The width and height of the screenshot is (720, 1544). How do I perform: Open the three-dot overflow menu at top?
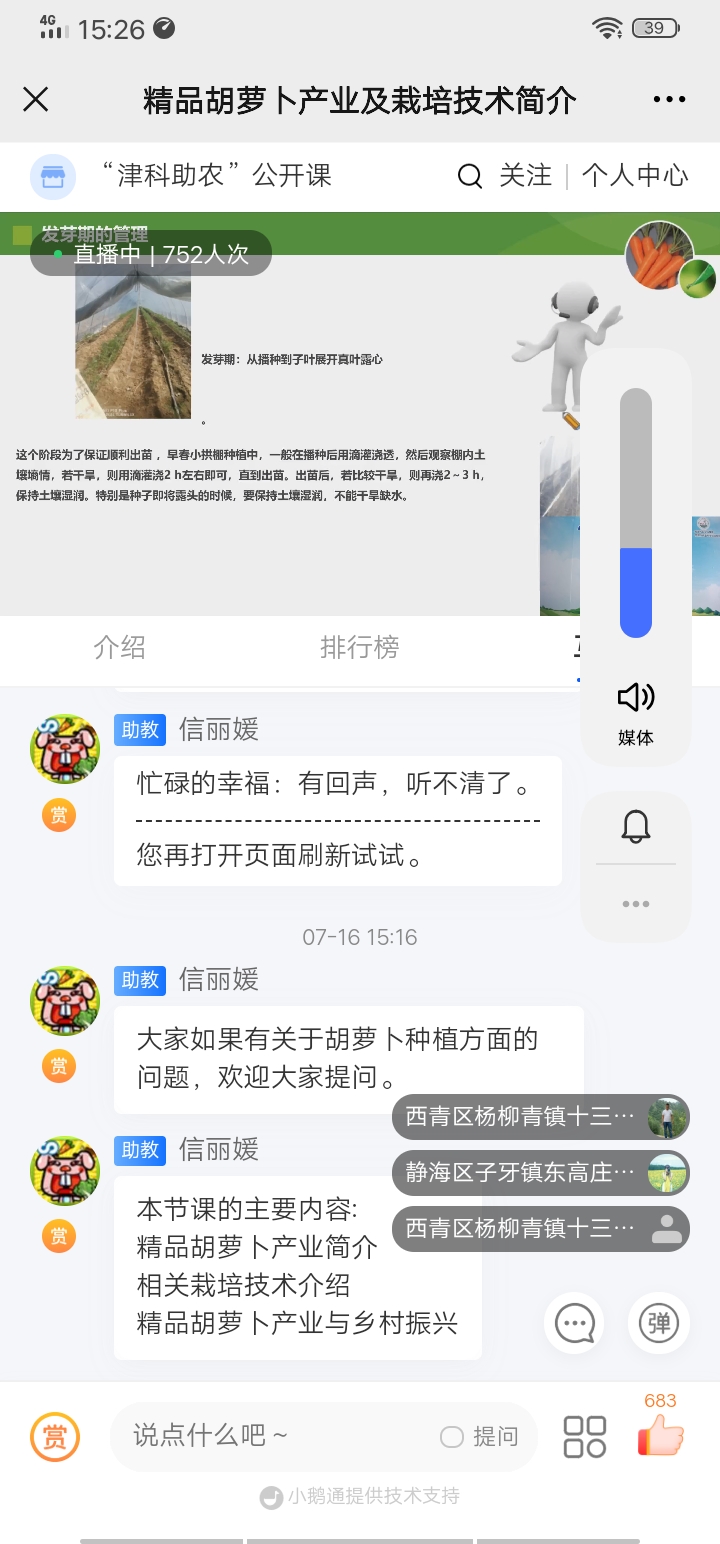click(669, 99)
